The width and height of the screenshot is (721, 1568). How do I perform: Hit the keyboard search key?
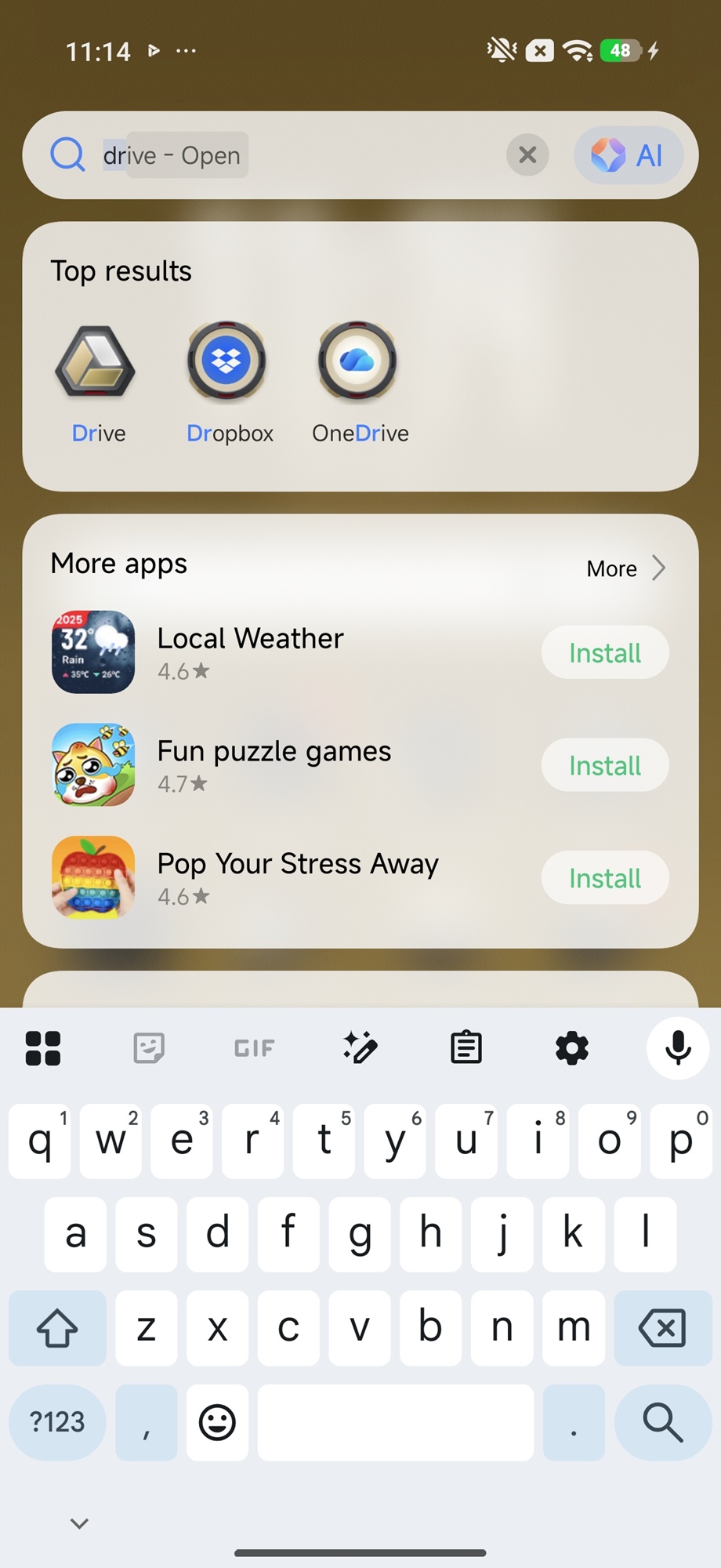tap(662, 1422)
